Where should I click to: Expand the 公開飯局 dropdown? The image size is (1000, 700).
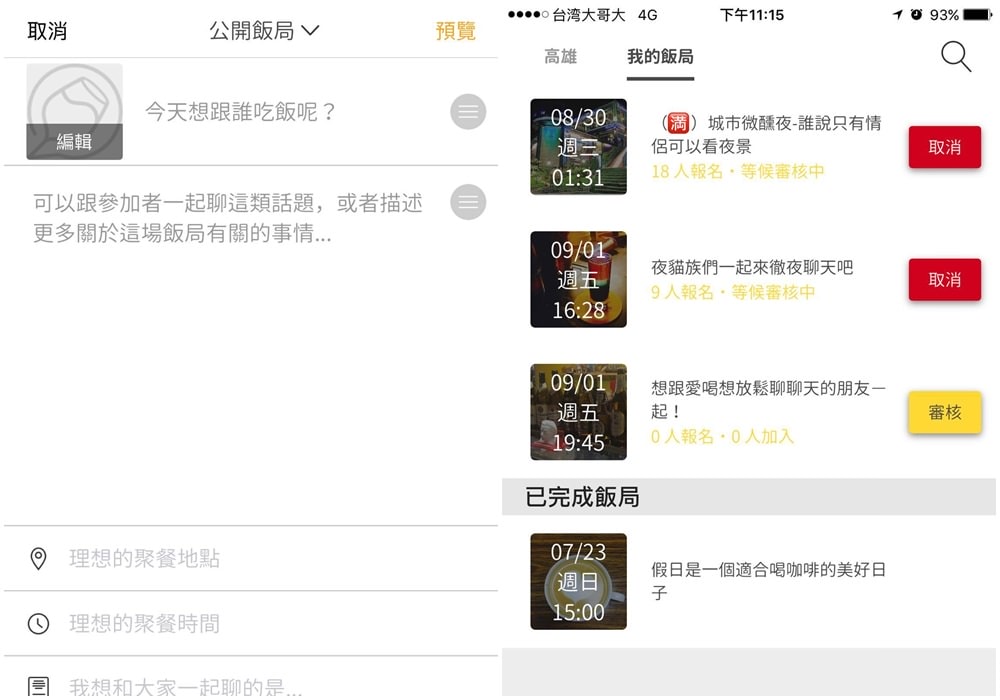coord(264,31)
